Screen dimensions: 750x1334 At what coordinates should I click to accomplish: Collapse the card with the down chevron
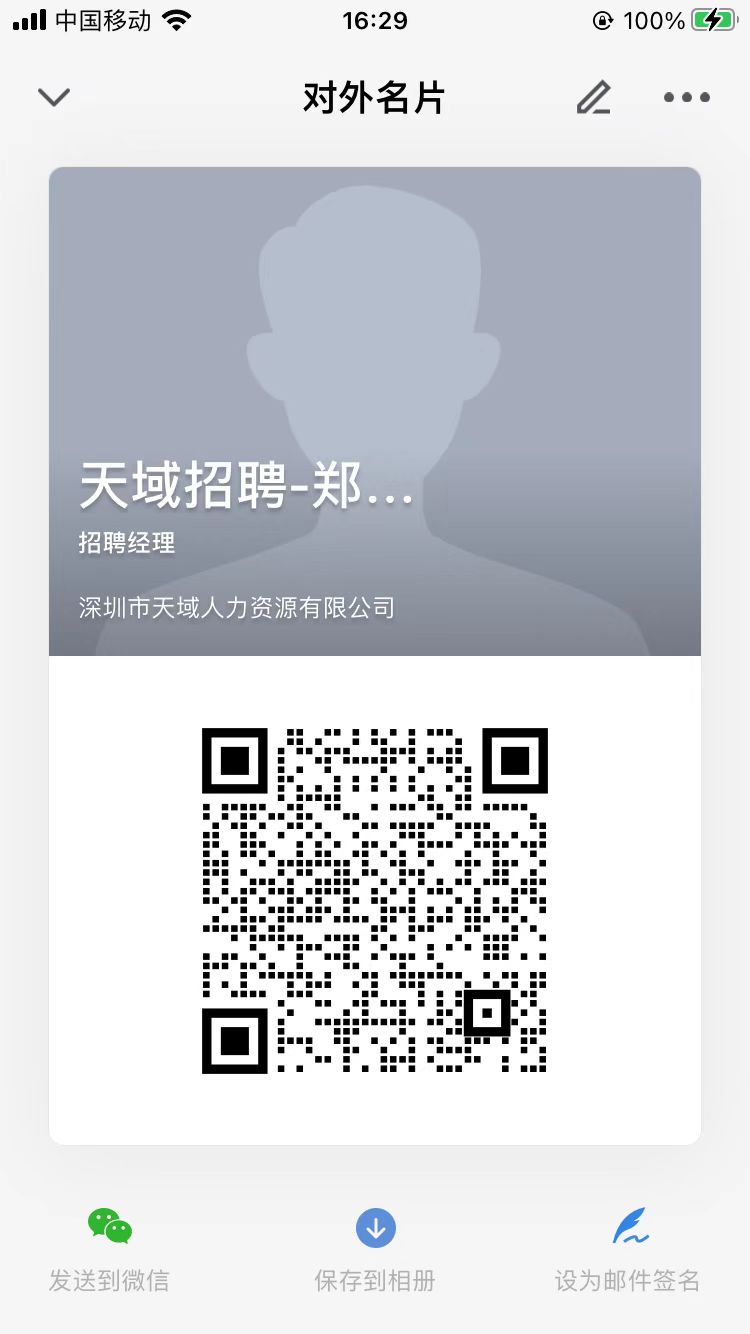click(54, 97)
